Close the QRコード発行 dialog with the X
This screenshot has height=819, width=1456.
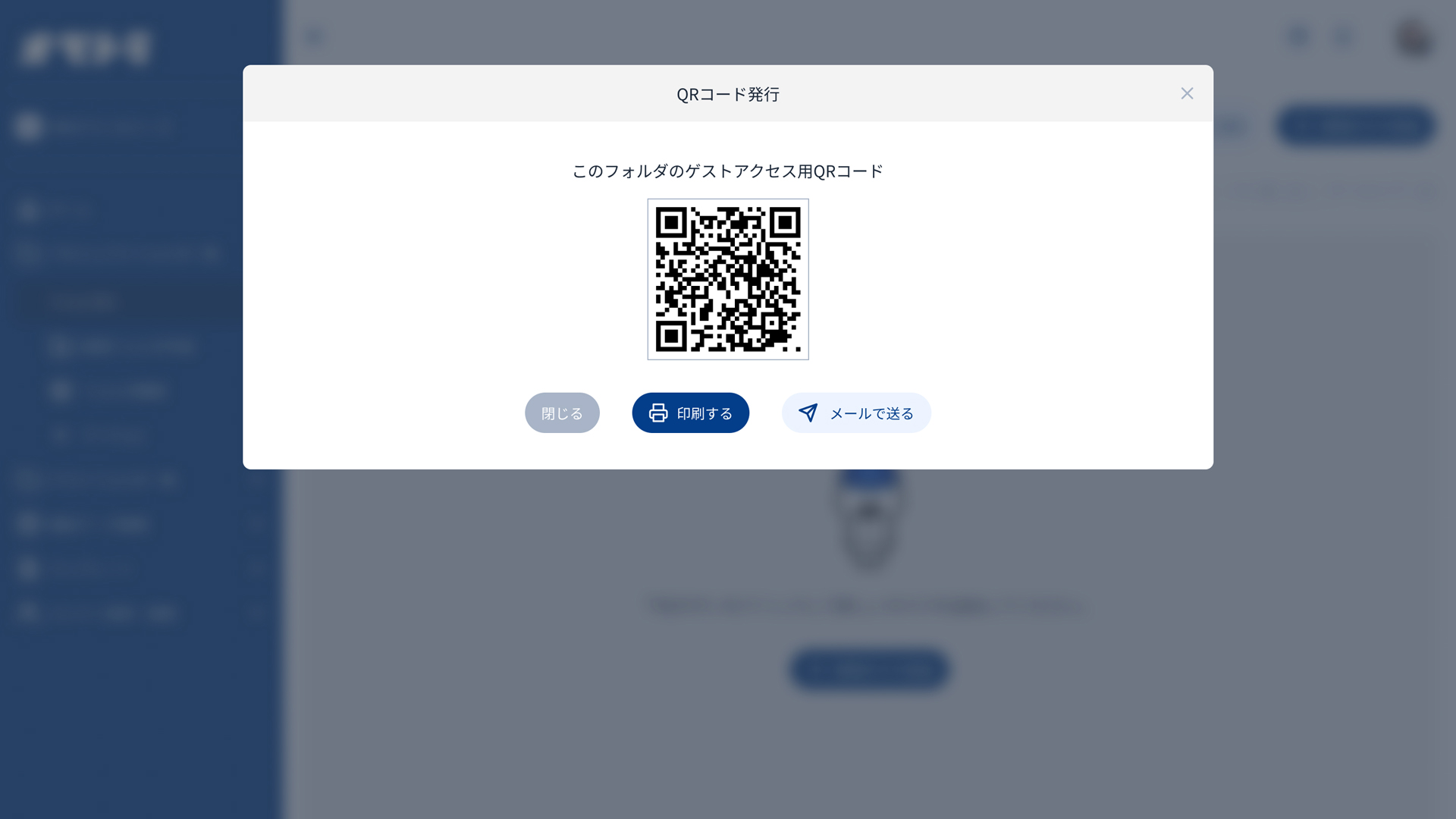tap(1187, 93)
